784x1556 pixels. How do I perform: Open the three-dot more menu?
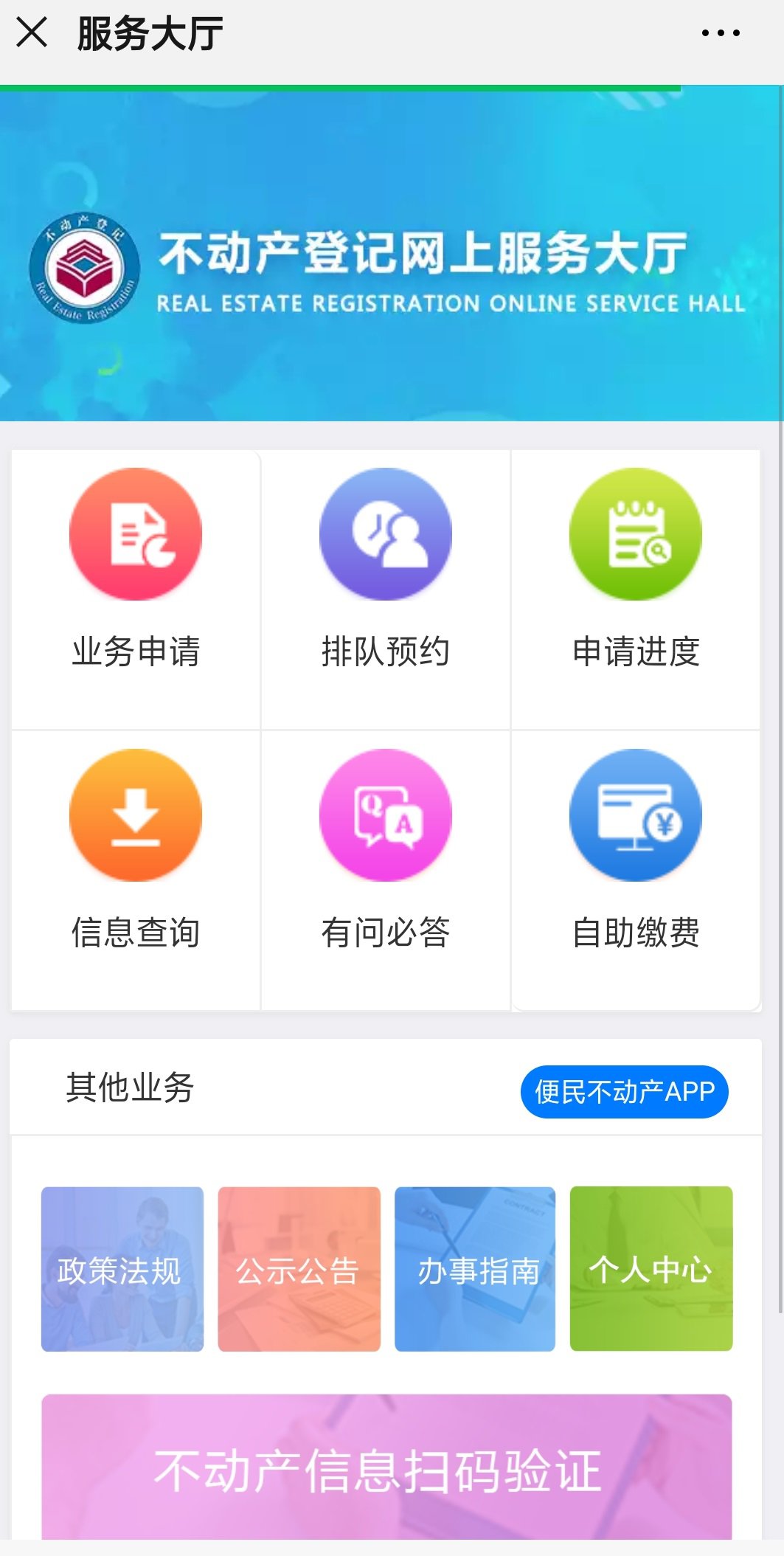[x=721, y=33]
